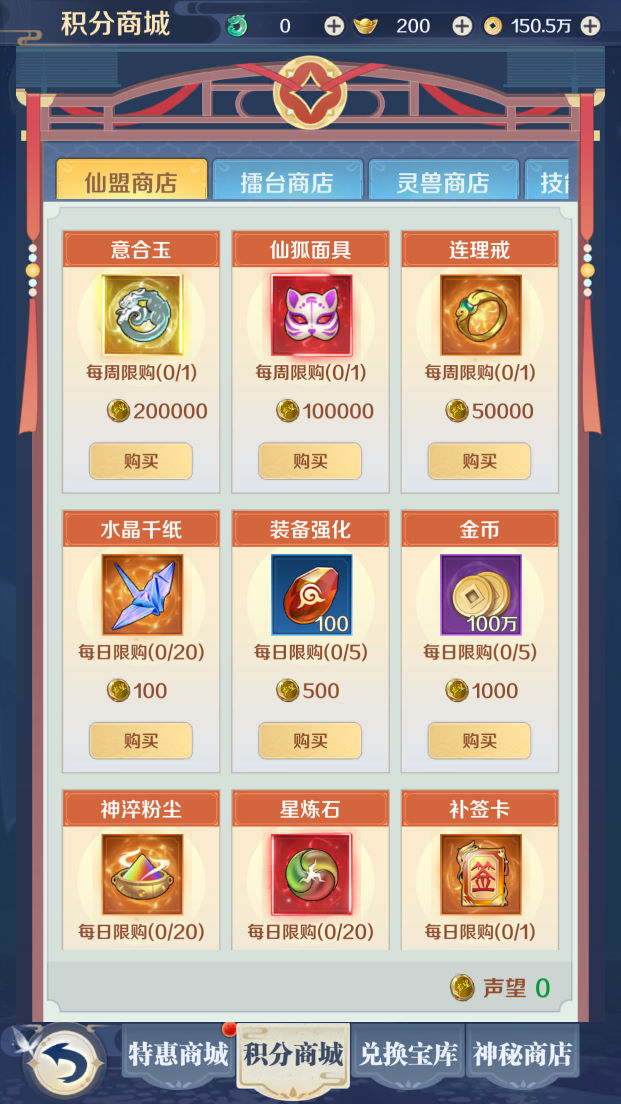Select the 仙盟商店 tab
621x1104 pixels.
[x=131, y=183]
